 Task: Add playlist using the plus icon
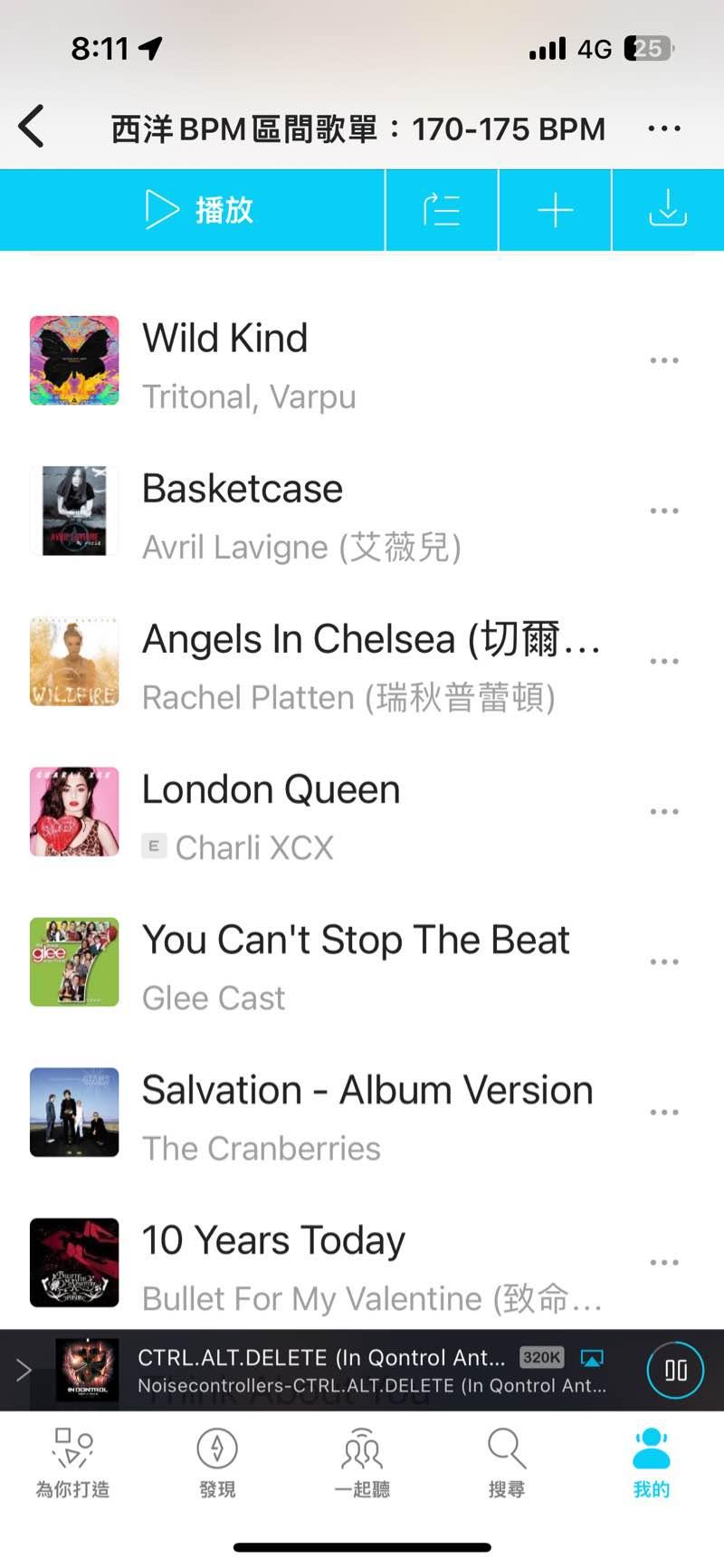(555, 210)
